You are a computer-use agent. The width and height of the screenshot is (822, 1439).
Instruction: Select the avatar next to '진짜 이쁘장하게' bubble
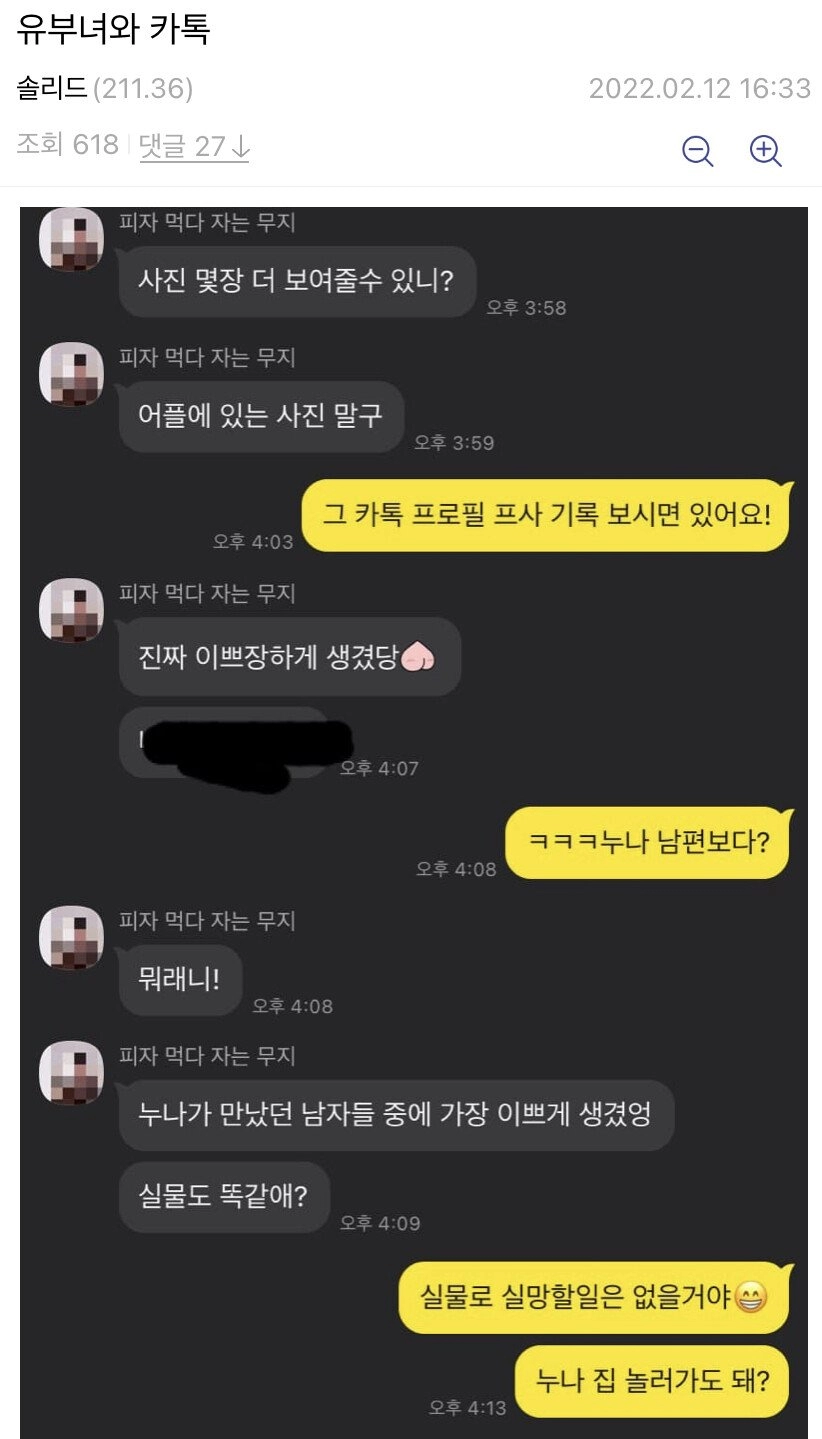71,610
